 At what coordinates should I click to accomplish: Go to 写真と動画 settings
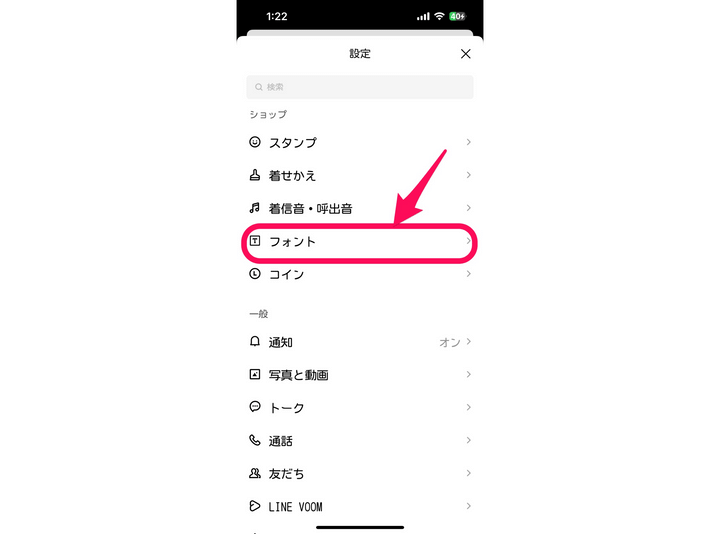(x=360, y=375)
